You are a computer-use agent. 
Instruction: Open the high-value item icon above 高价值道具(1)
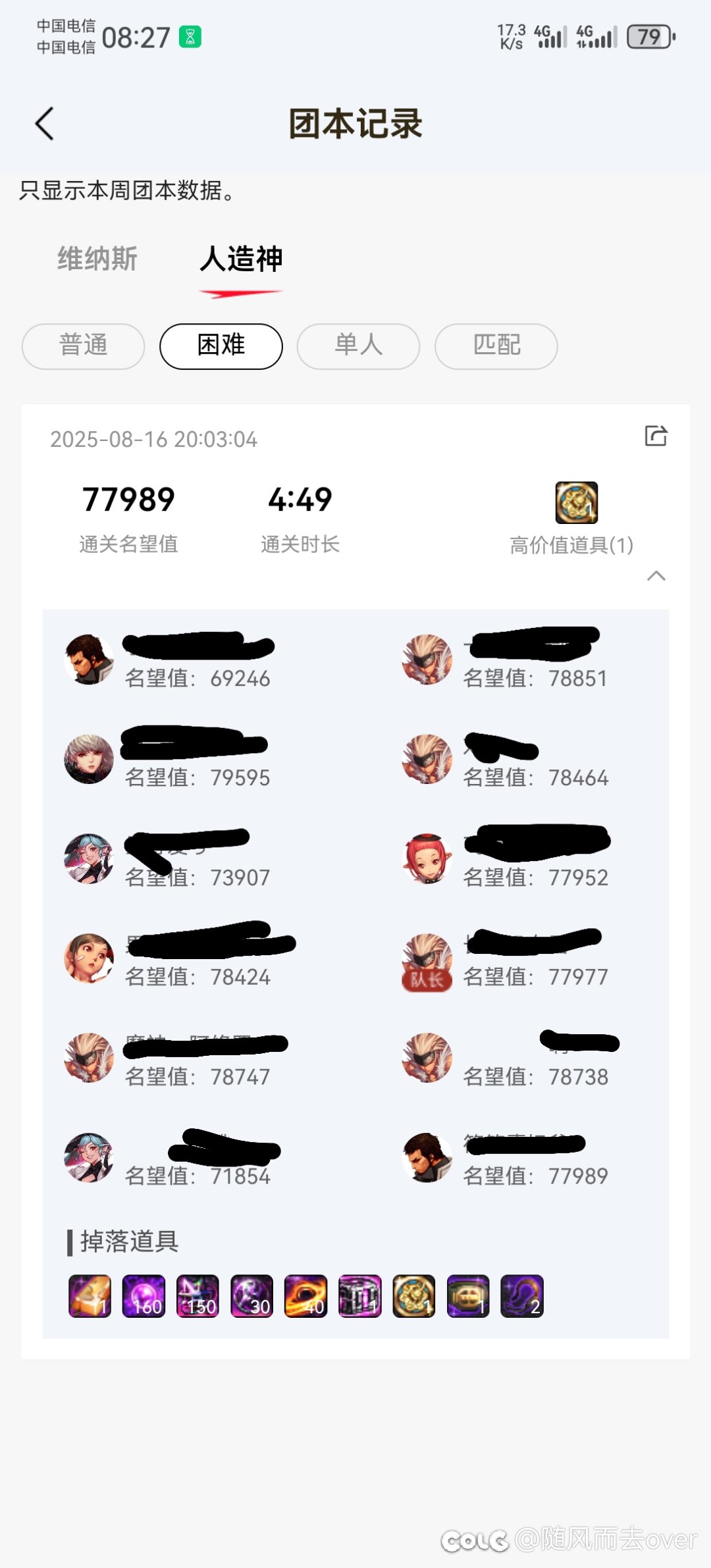(x=577, y=502)
